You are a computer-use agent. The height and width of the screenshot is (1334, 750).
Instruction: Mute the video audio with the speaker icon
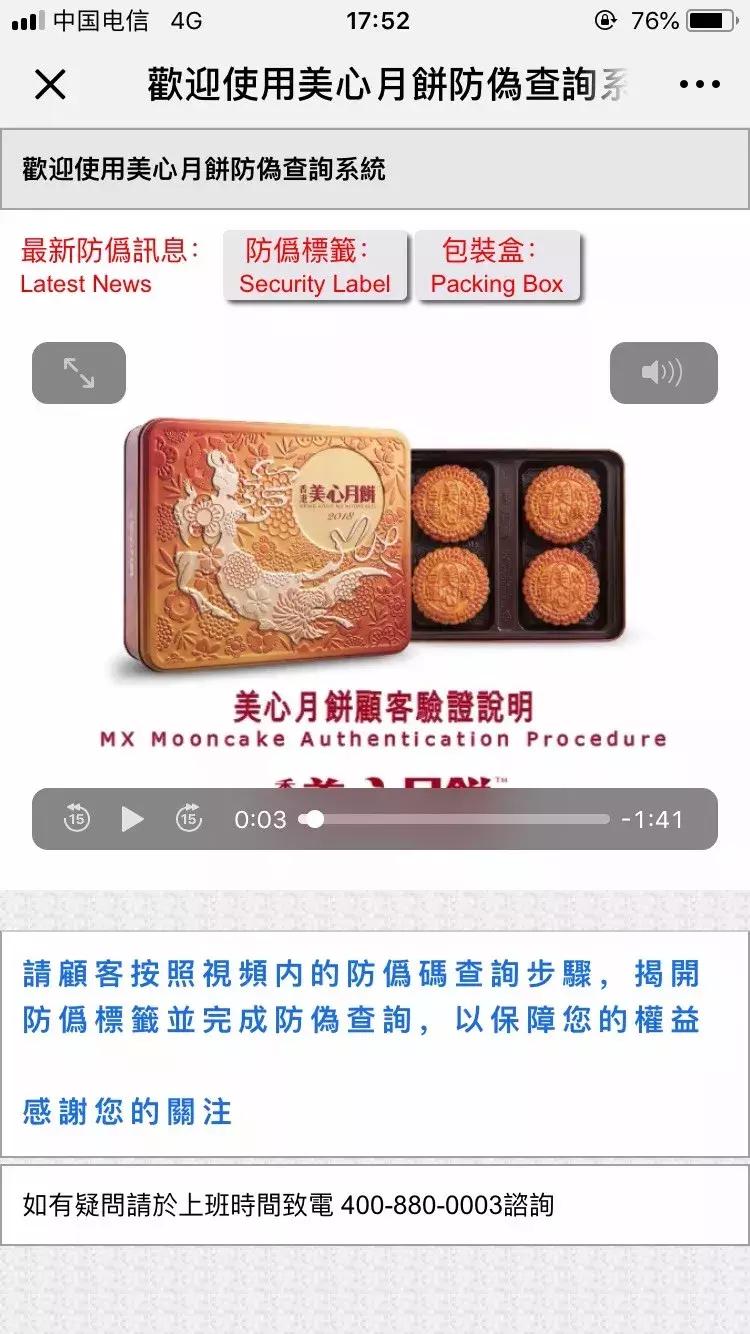[663, 373]
